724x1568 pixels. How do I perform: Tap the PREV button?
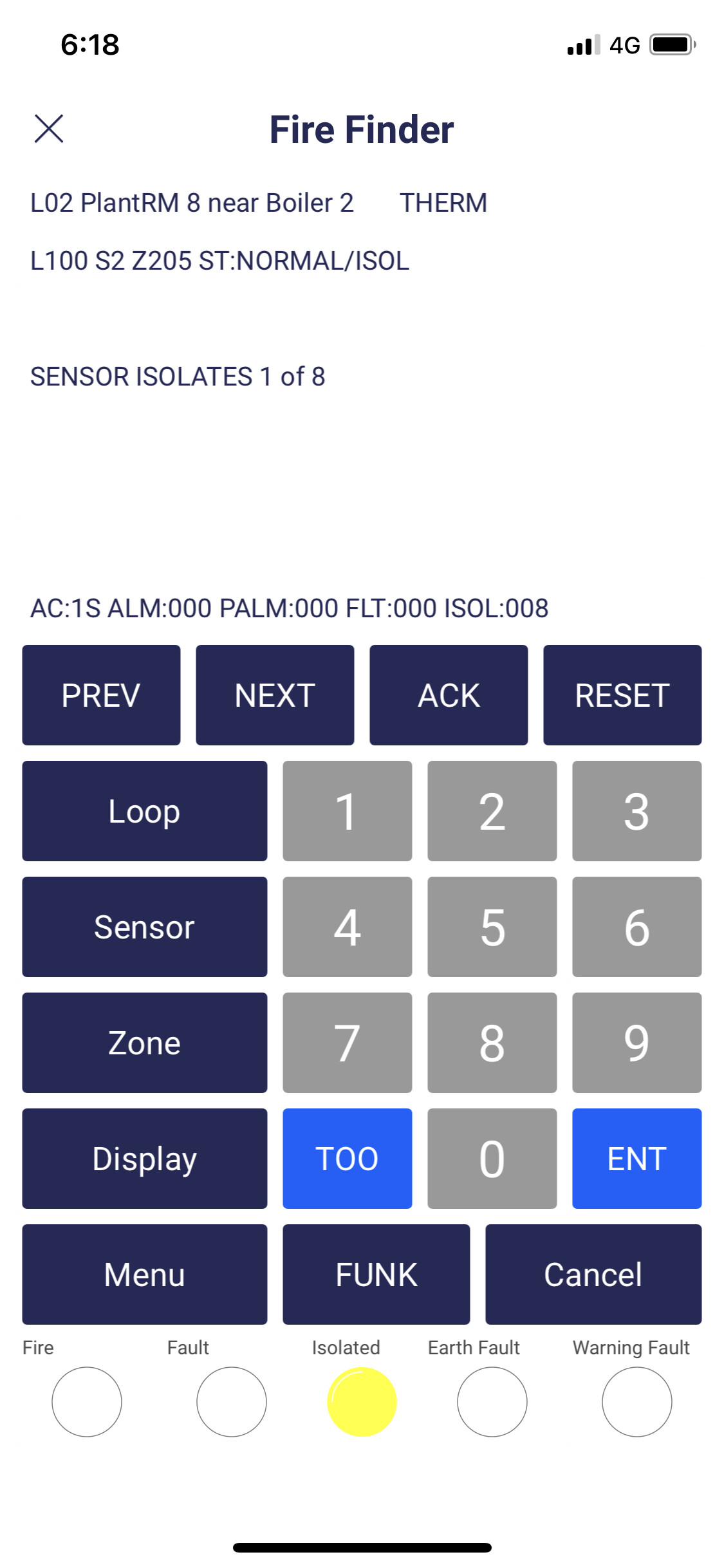[x=101, y=695]
